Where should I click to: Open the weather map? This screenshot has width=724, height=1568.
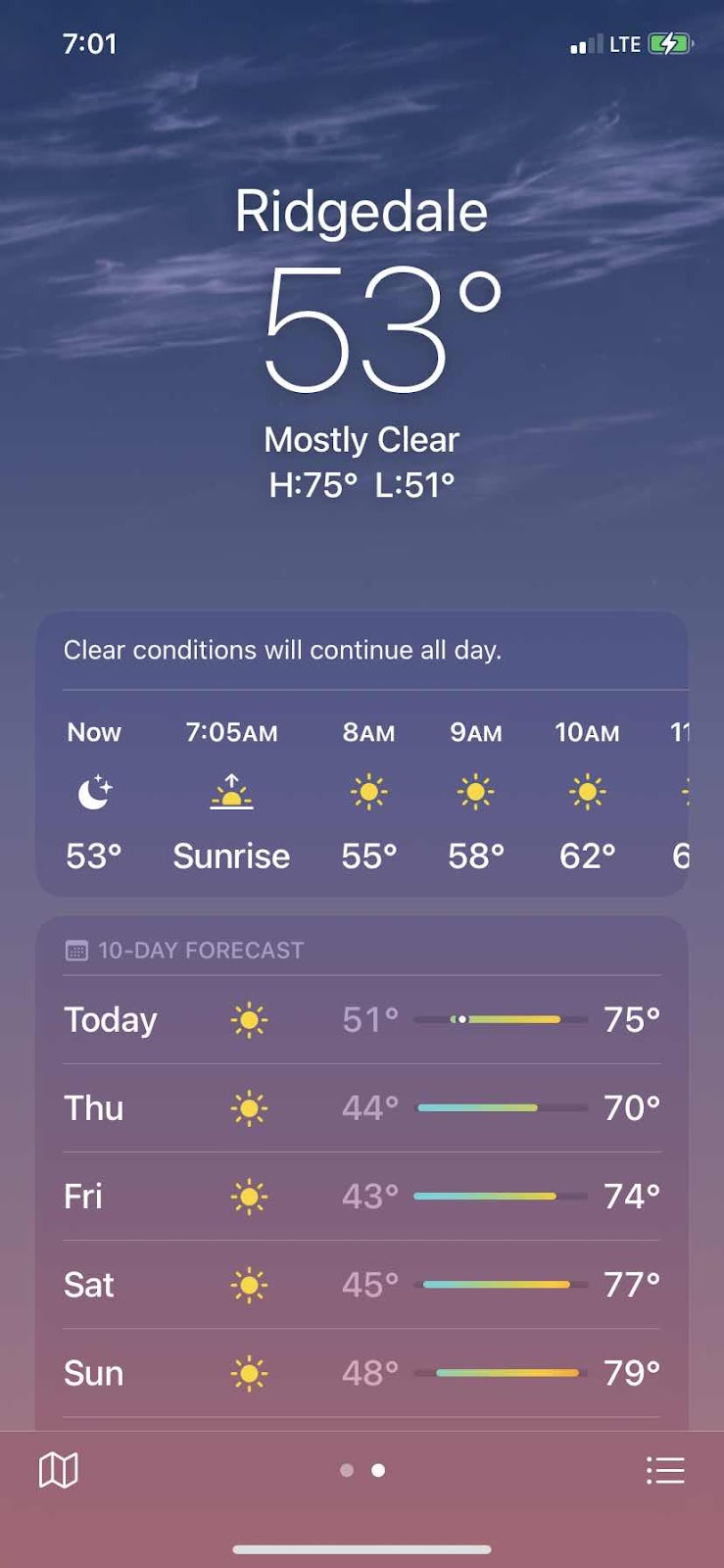58,1469
